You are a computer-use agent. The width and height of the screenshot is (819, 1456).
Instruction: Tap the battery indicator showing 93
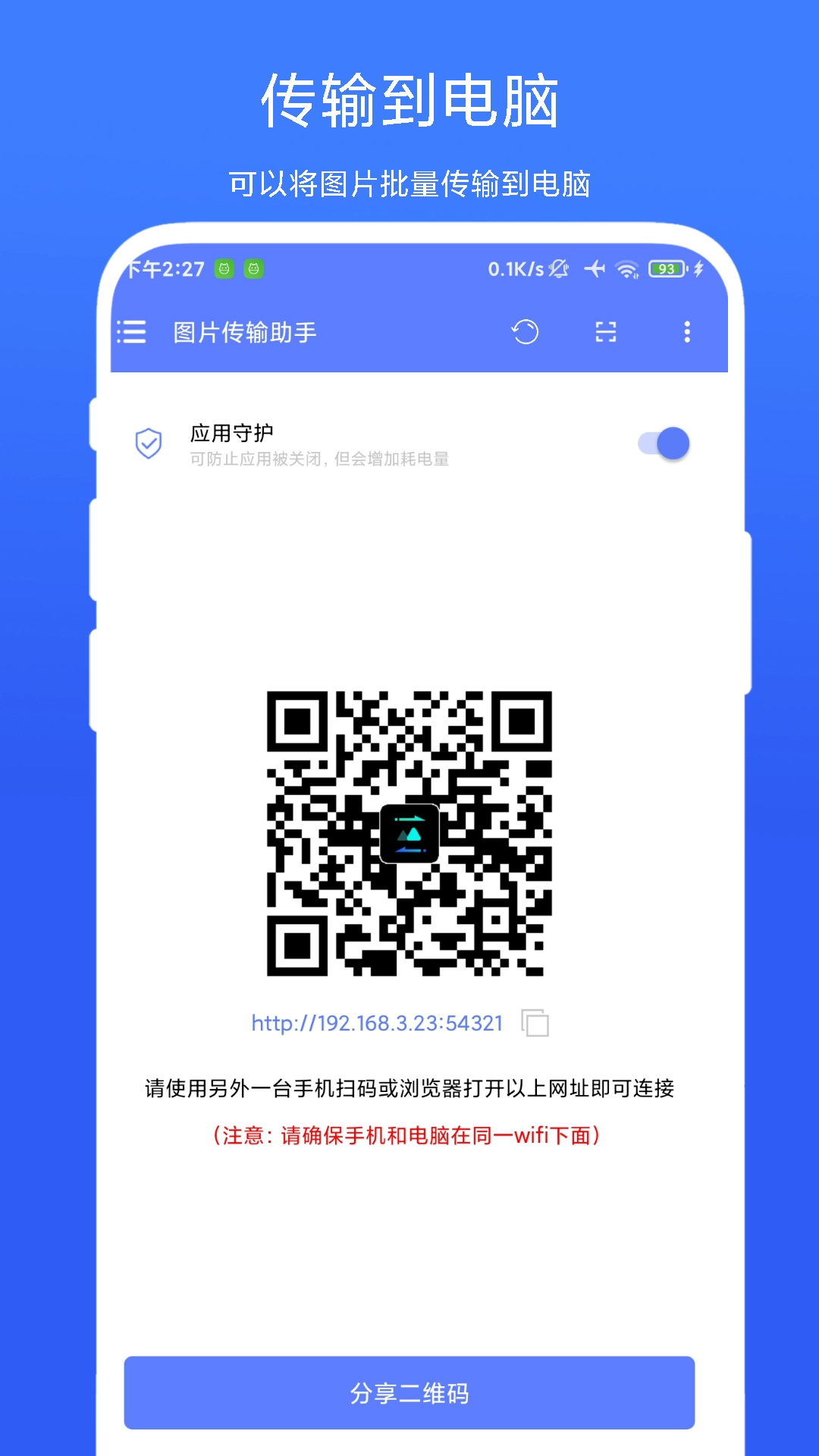point(667,269)
